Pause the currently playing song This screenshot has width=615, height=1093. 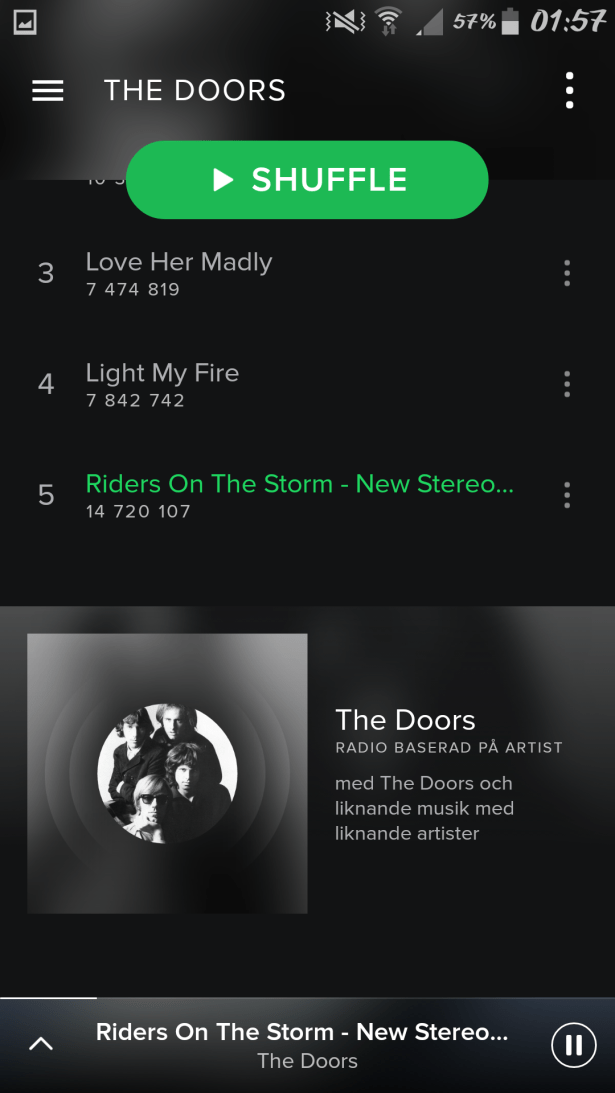(573, 1045)
